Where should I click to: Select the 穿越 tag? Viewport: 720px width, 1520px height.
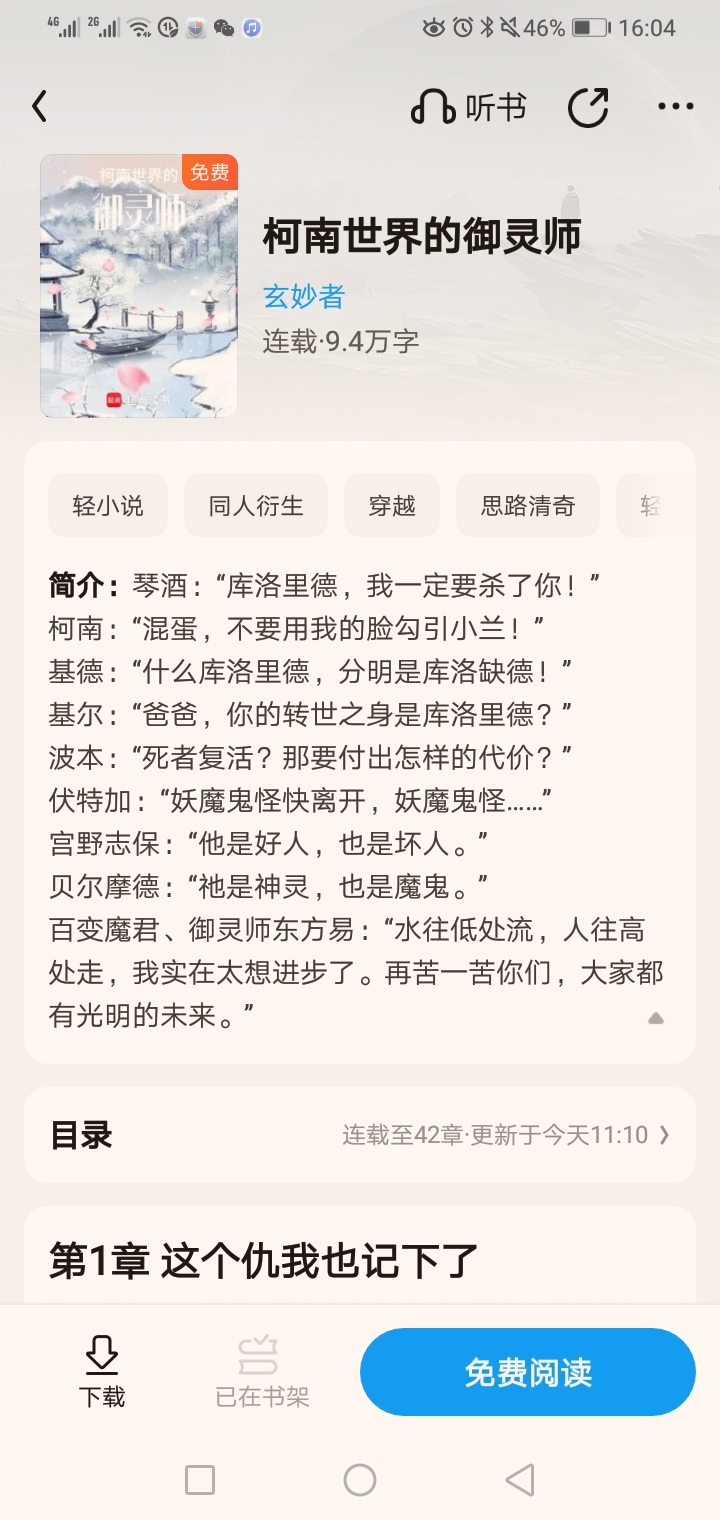pyautogui.click(x=392, y=506)
